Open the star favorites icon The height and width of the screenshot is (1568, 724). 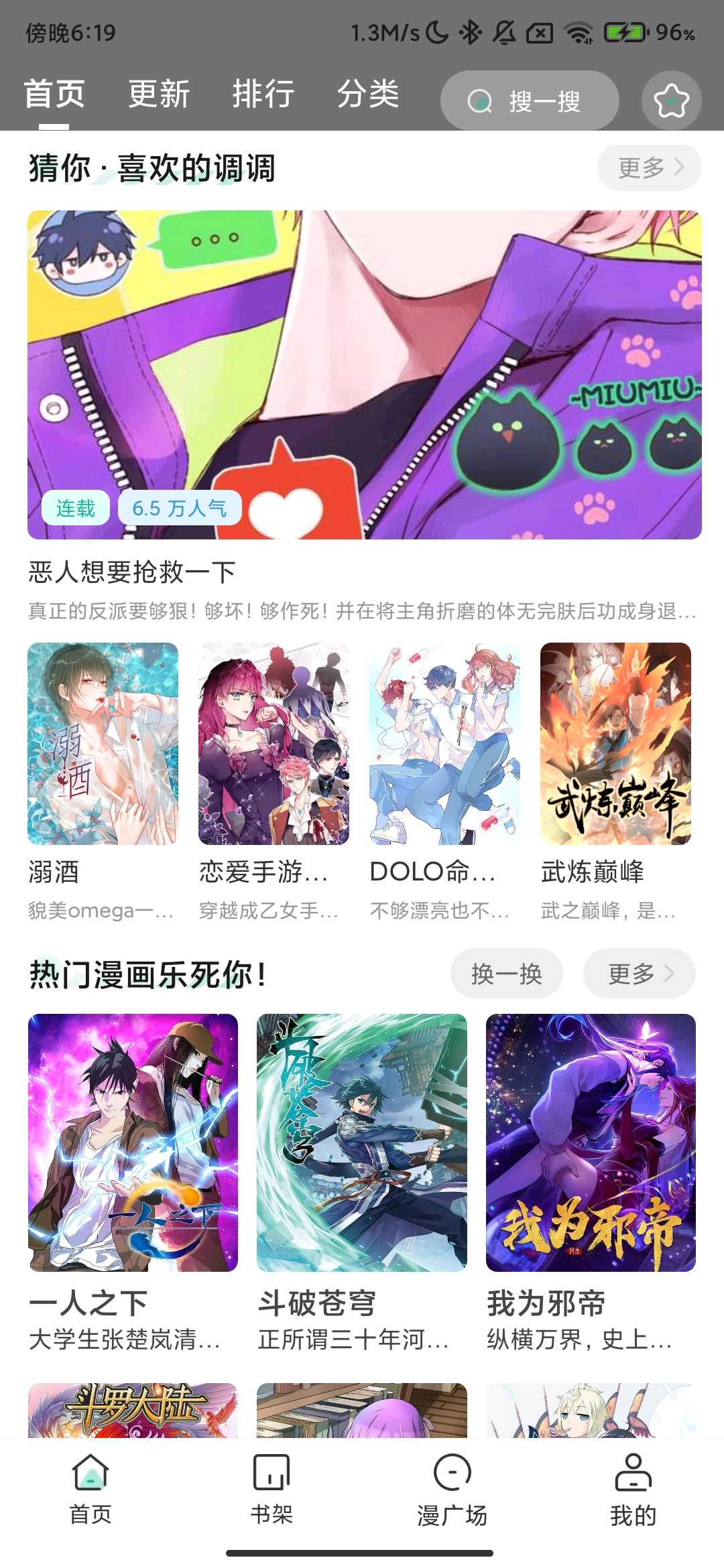click(x=671, y=101)
